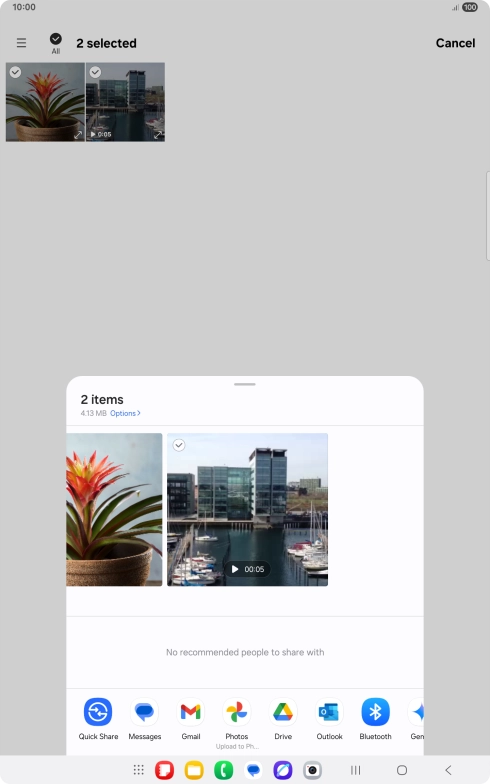
Task: Cancel the selection
Action: 455,43
